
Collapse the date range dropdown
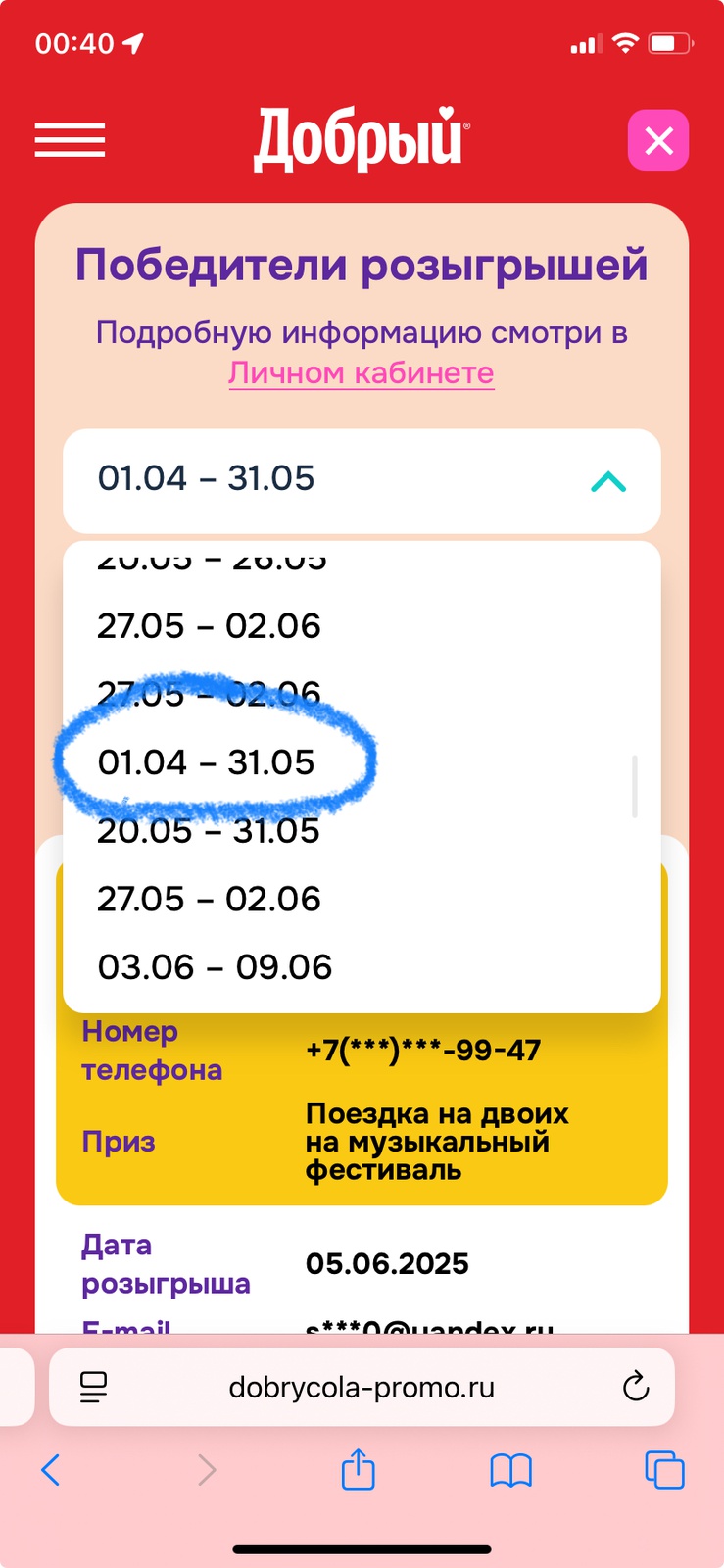(x=607, y=481)
